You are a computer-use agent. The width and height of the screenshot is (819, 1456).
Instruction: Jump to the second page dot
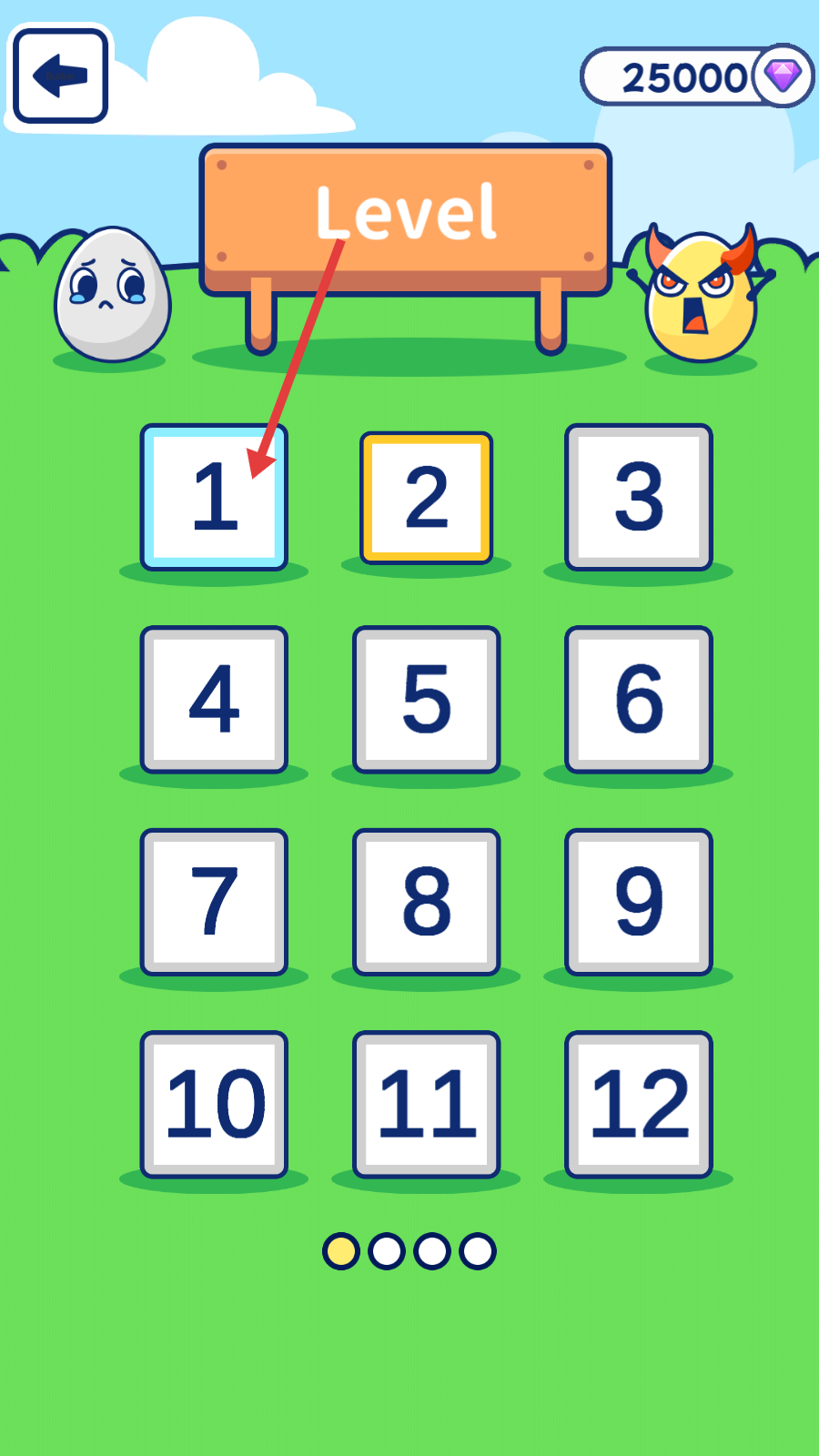387,1251
